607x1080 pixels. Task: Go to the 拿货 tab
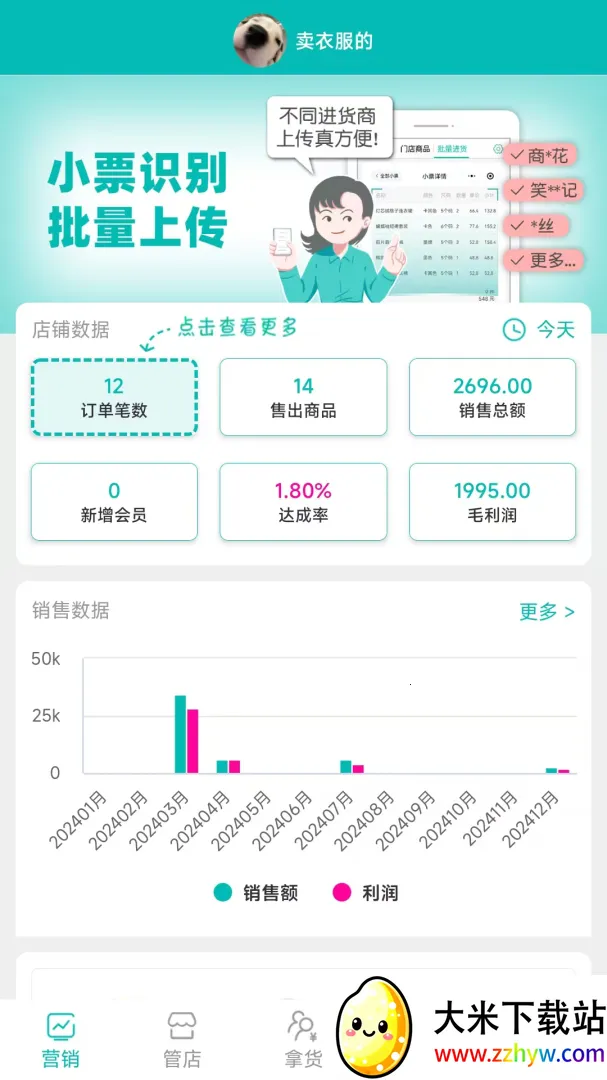[x=303, y=1040]
